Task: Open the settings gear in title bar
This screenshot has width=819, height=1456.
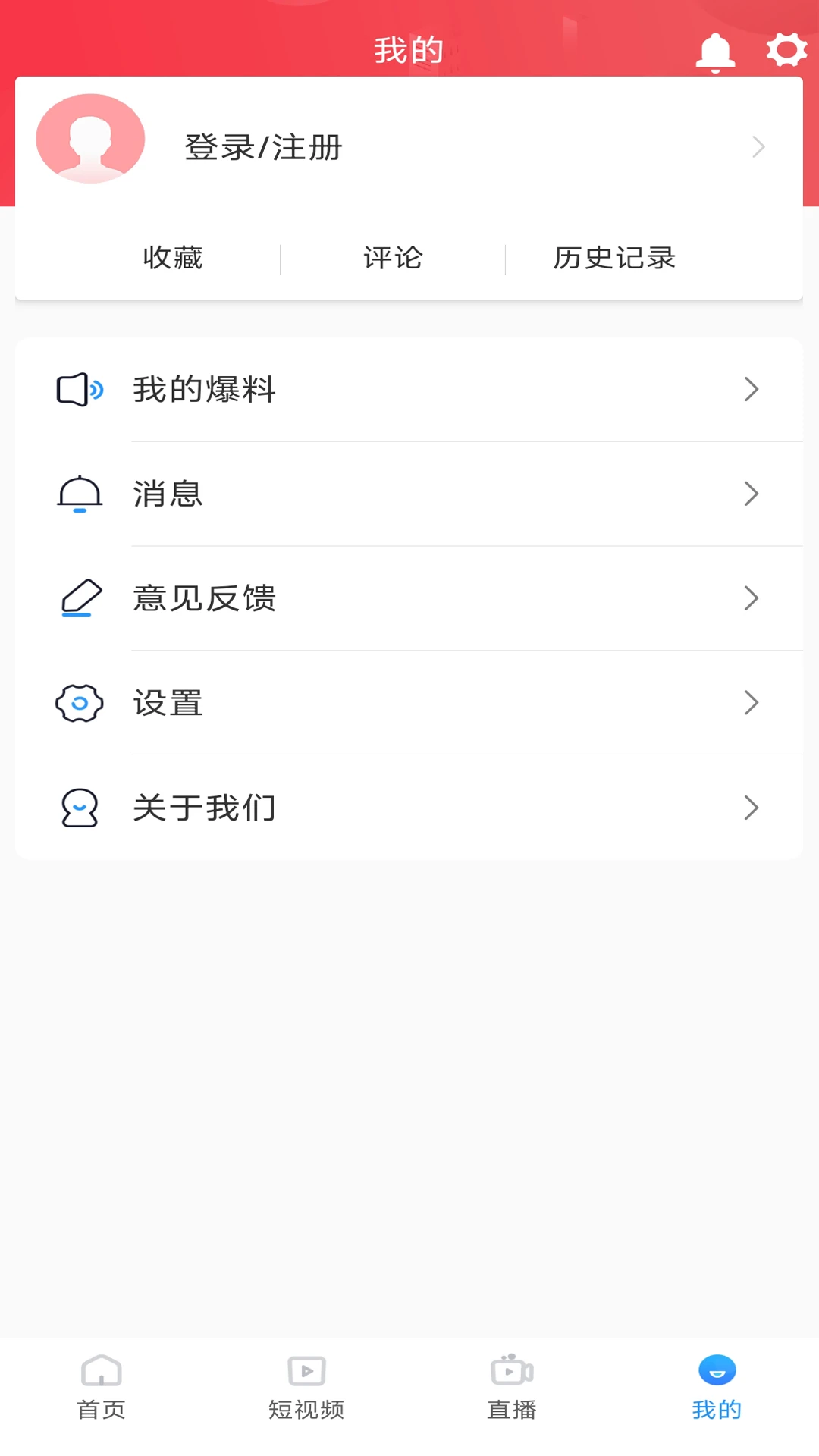Action: pyautogui.click(x=786, y=51)
